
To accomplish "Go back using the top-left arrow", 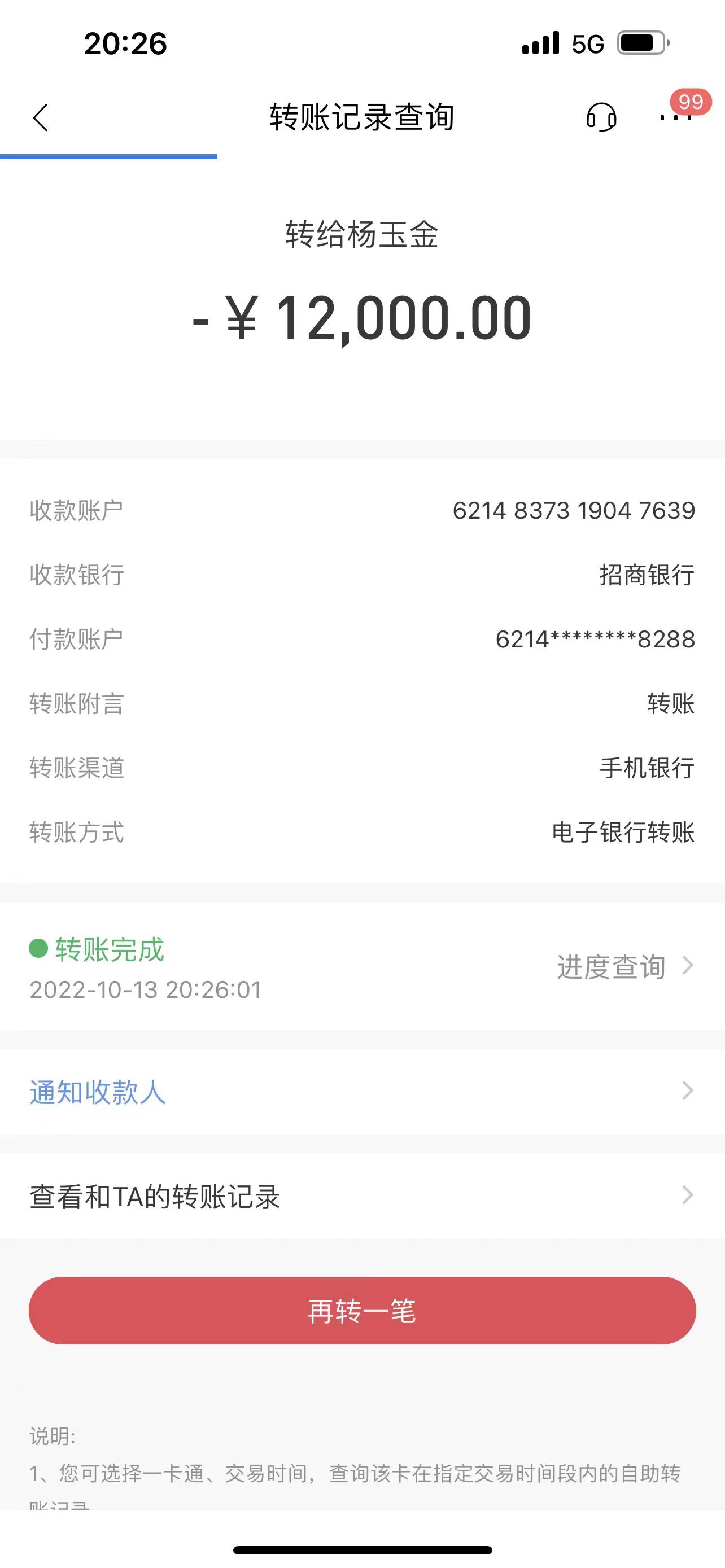I will 40,117.
